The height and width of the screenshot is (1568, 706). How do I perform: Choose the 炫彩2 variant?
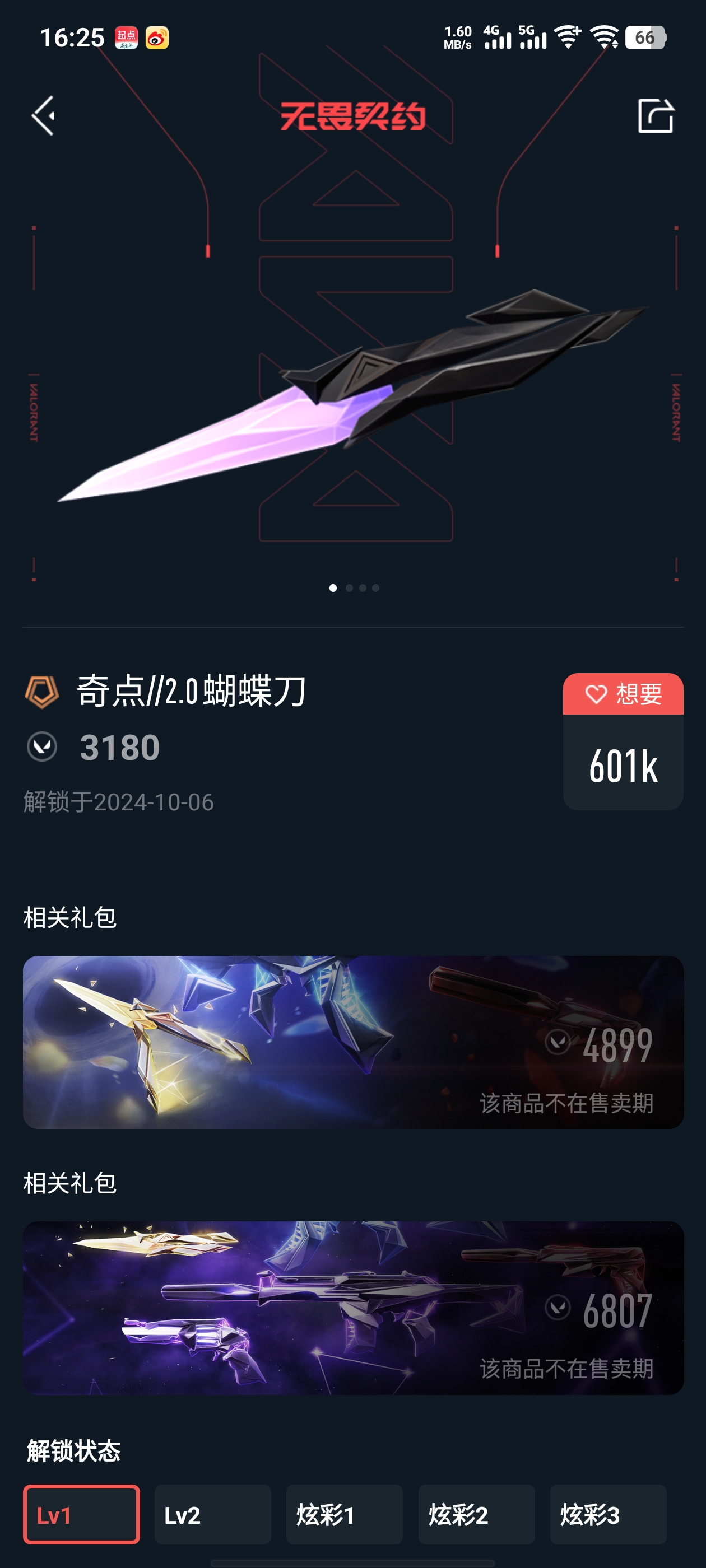(476, 1514)
